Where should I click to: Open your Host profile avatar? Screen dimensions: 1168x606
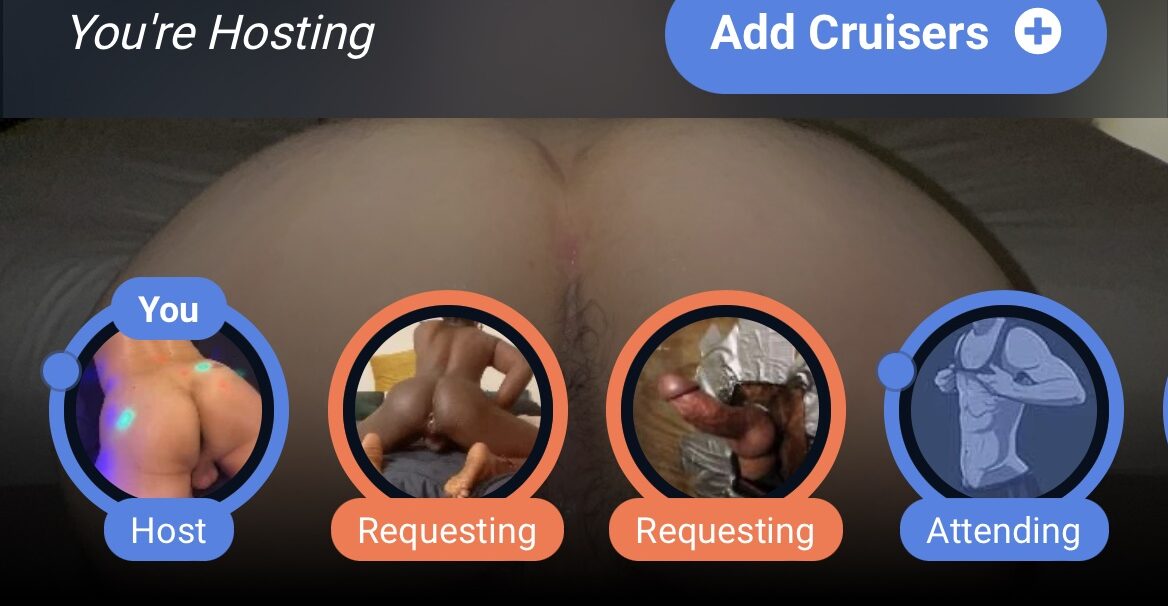(169, 411)
